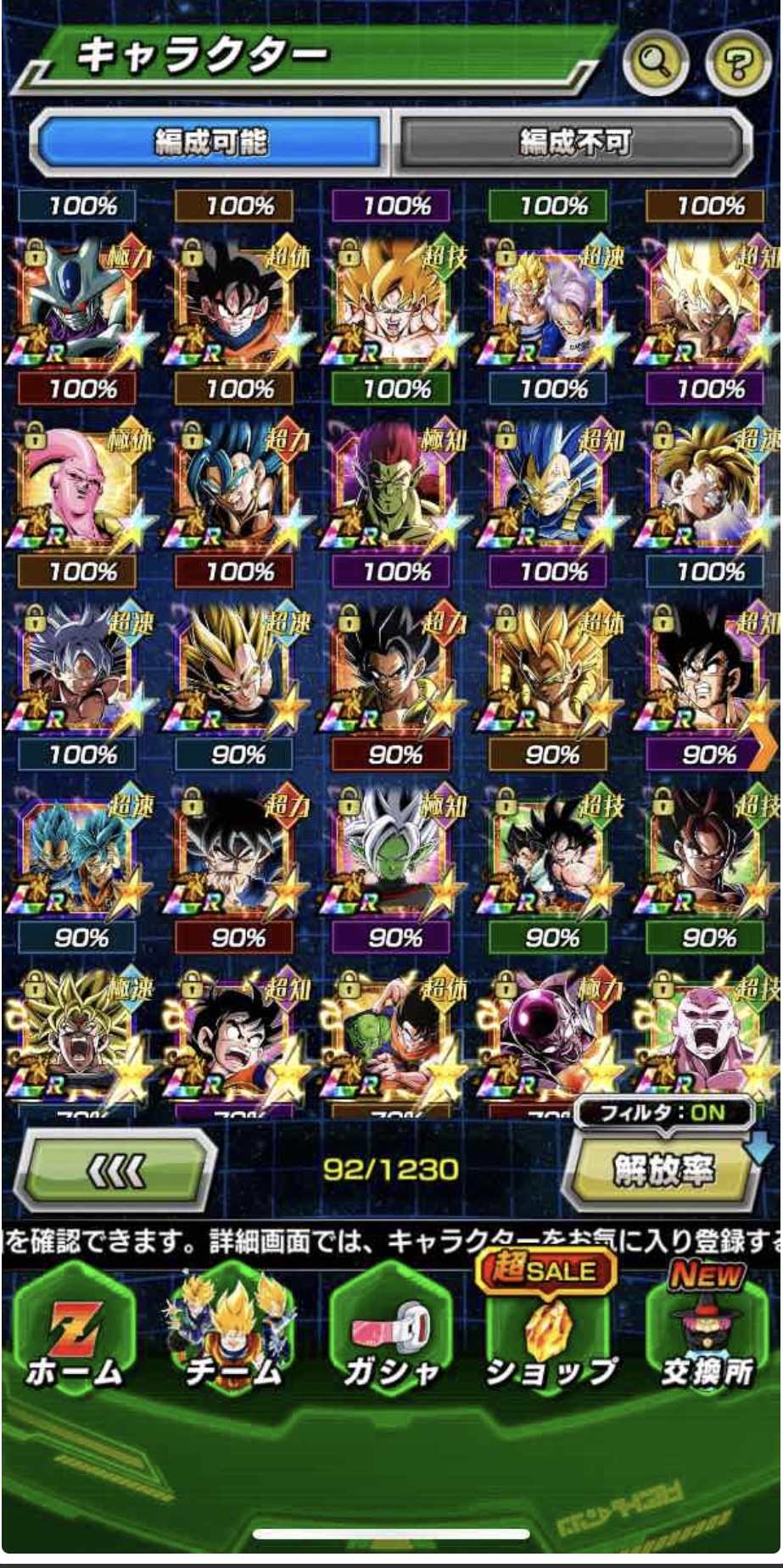
Task: Select the Piccolo and Goku 超体 card
Action: click(x=394, y=1036)
